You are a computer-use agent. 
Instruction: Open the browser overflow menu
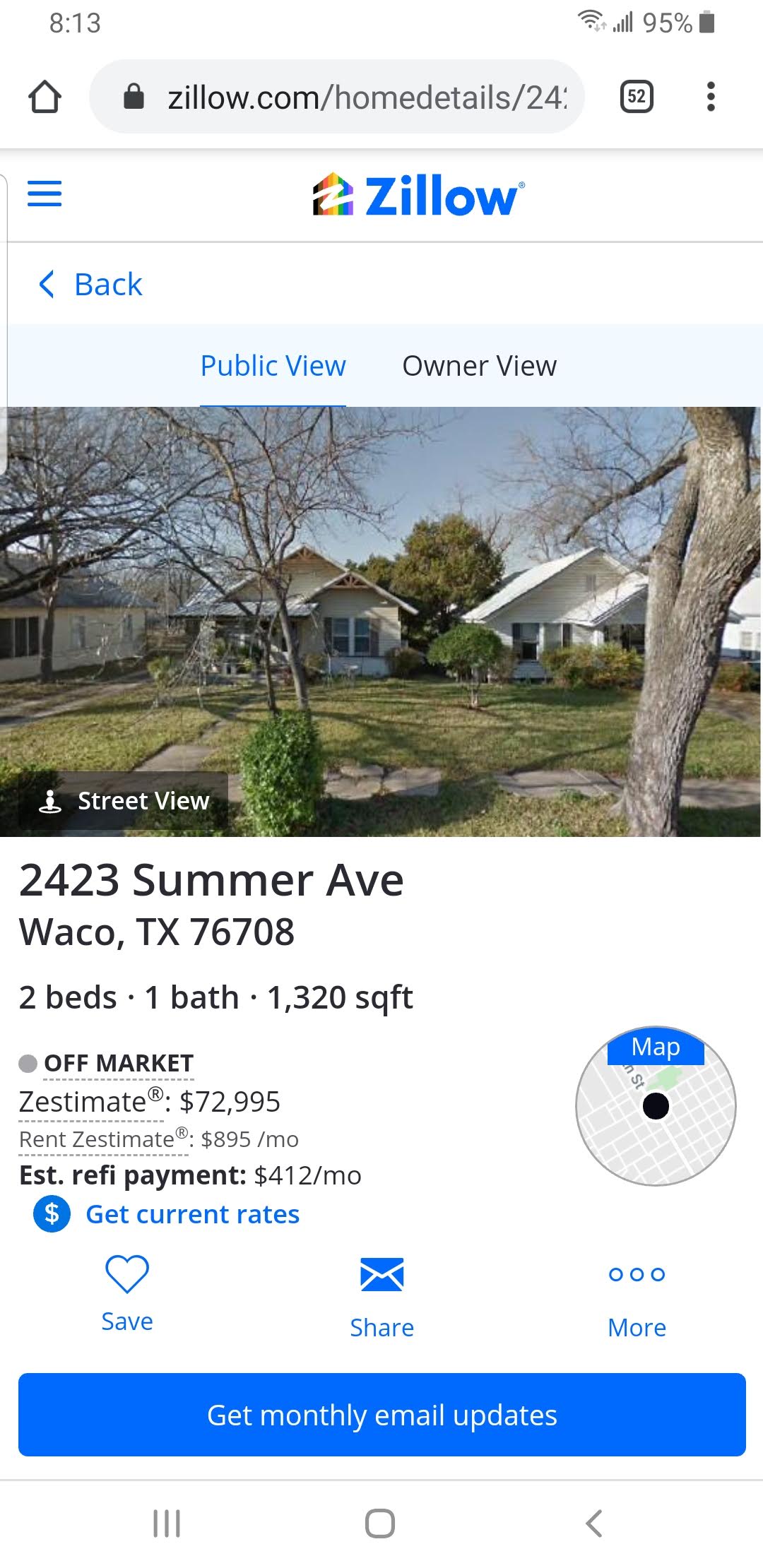[x=711, y=97]
